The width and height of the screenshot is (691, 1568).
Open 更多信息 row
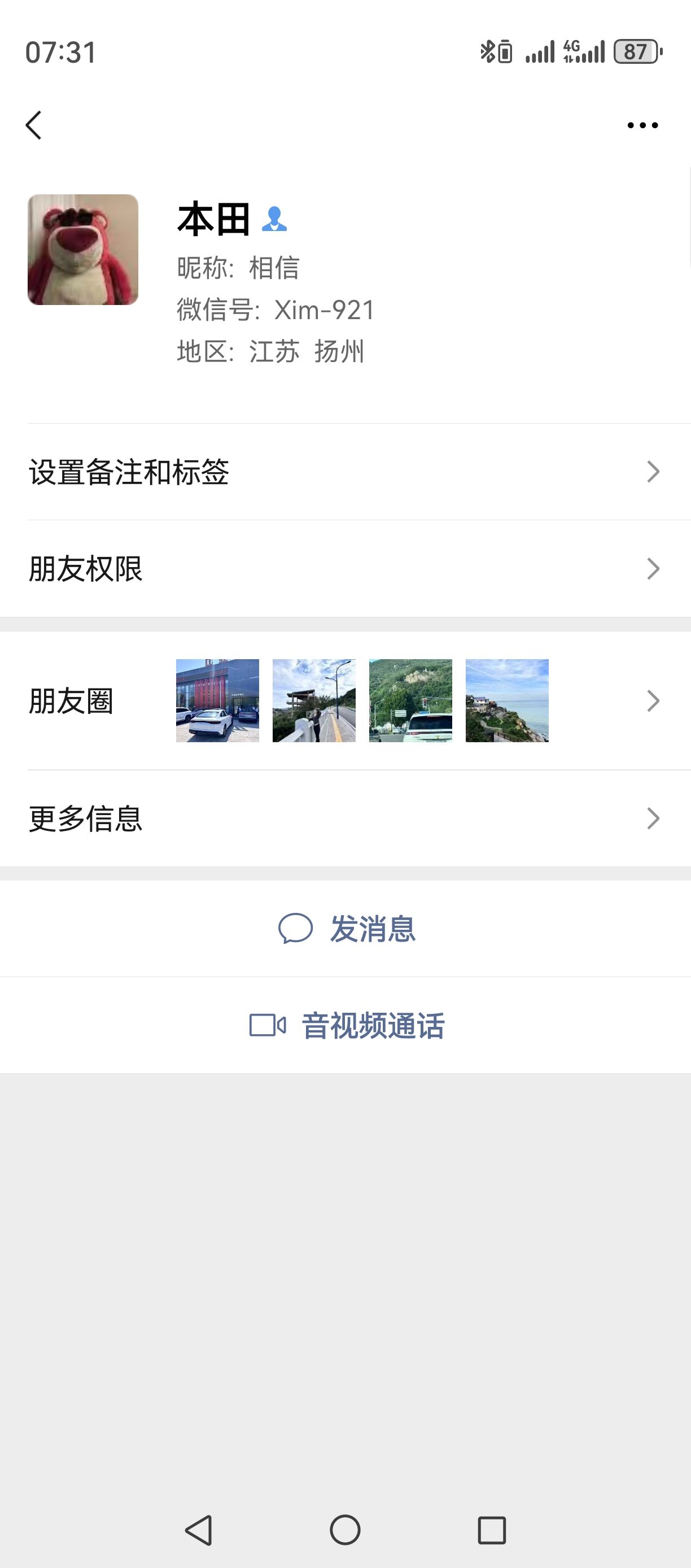click(x=345, y=818)
